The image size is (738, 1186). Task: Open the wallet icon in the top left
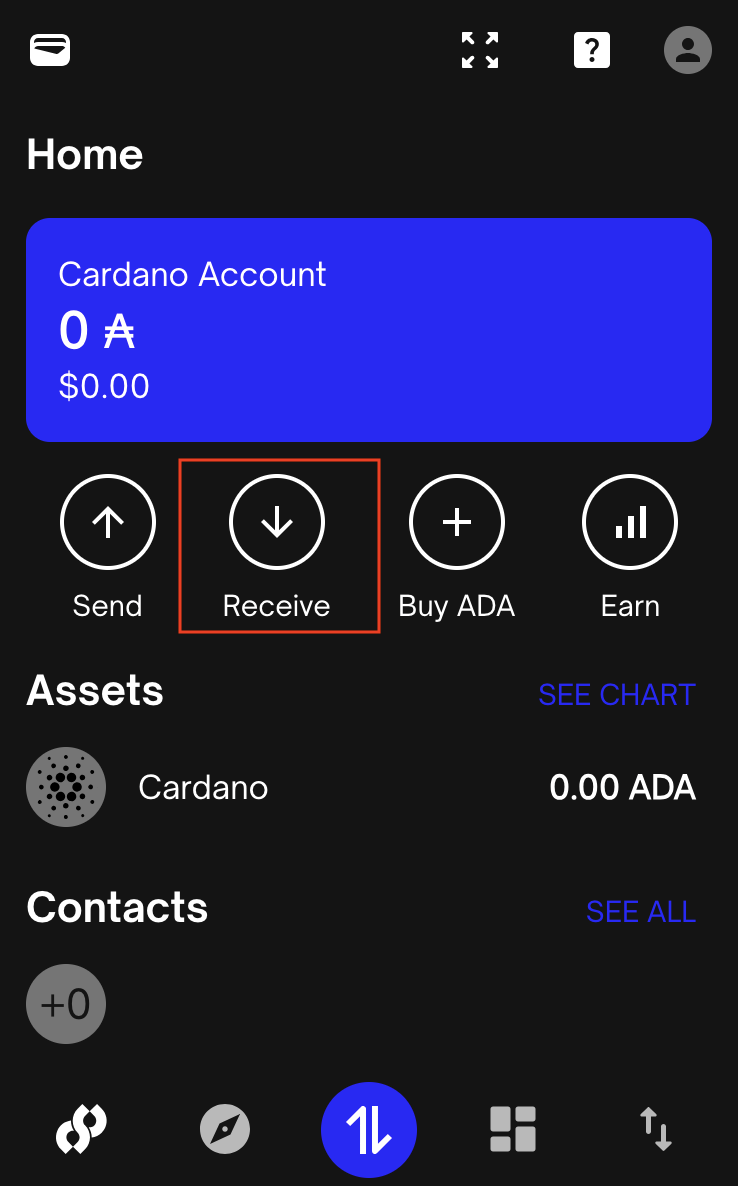50,50
